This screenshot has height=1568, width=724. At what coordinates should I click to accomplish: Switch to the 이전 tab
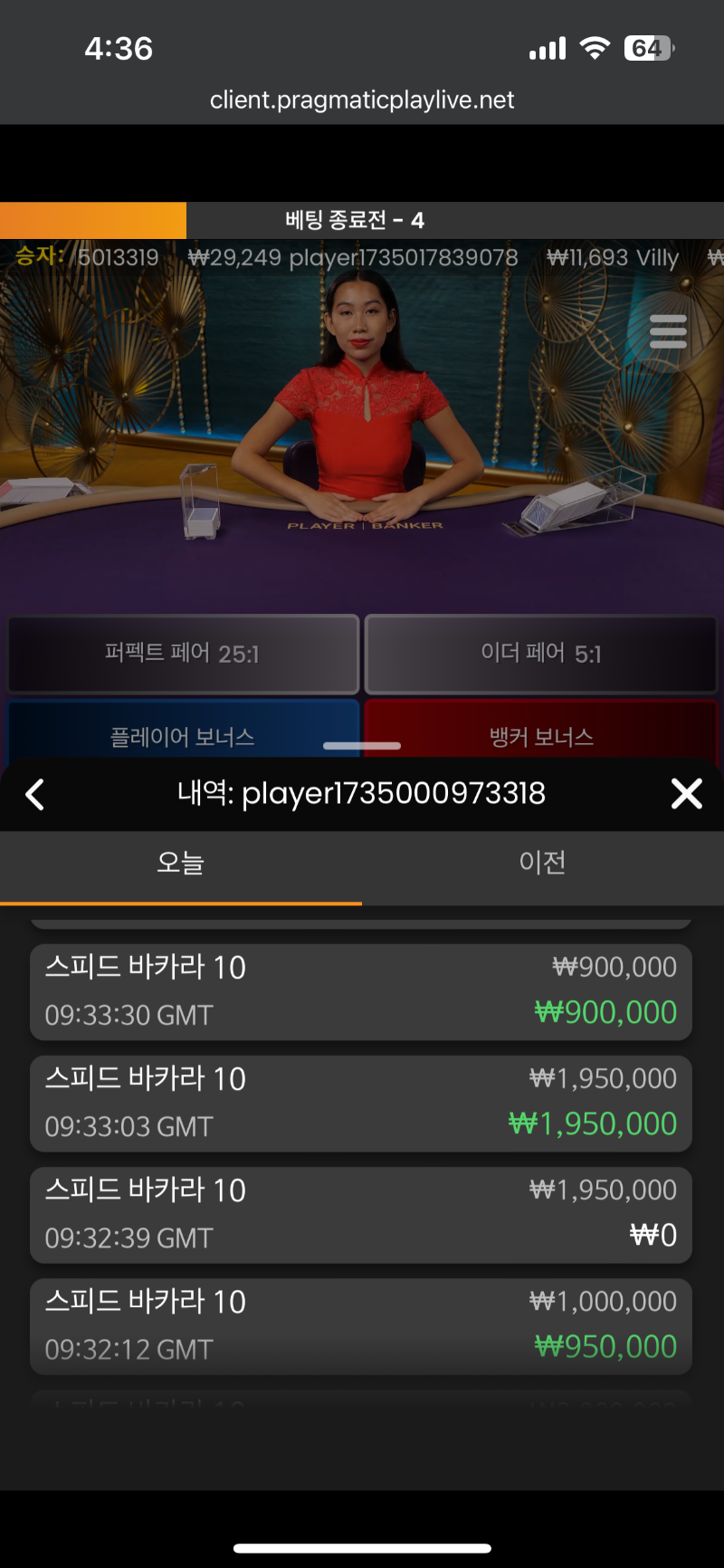click(x=543, y=863)
